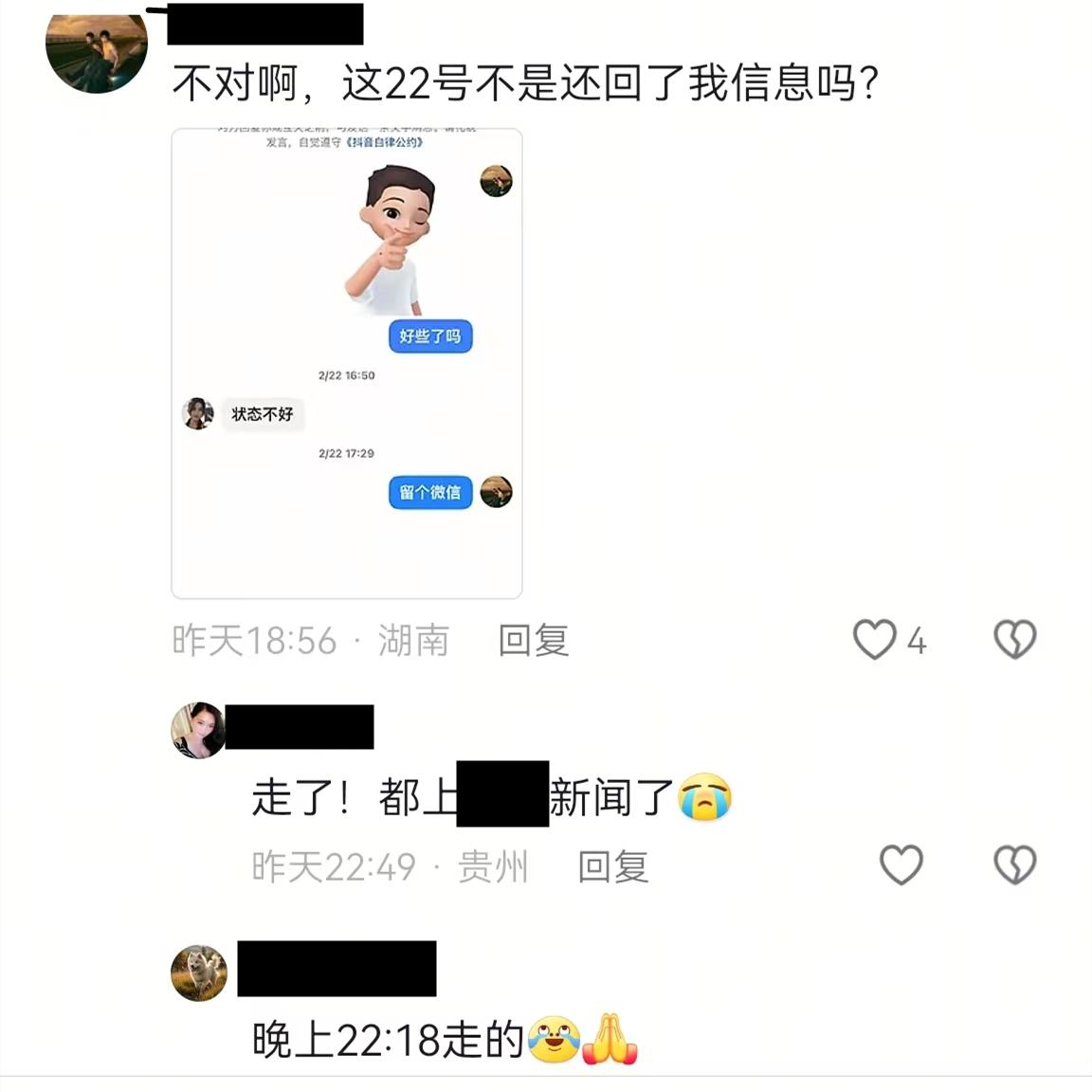
Task: Open the top commenter's profile avatar
Action: click(x=97, y=49)
